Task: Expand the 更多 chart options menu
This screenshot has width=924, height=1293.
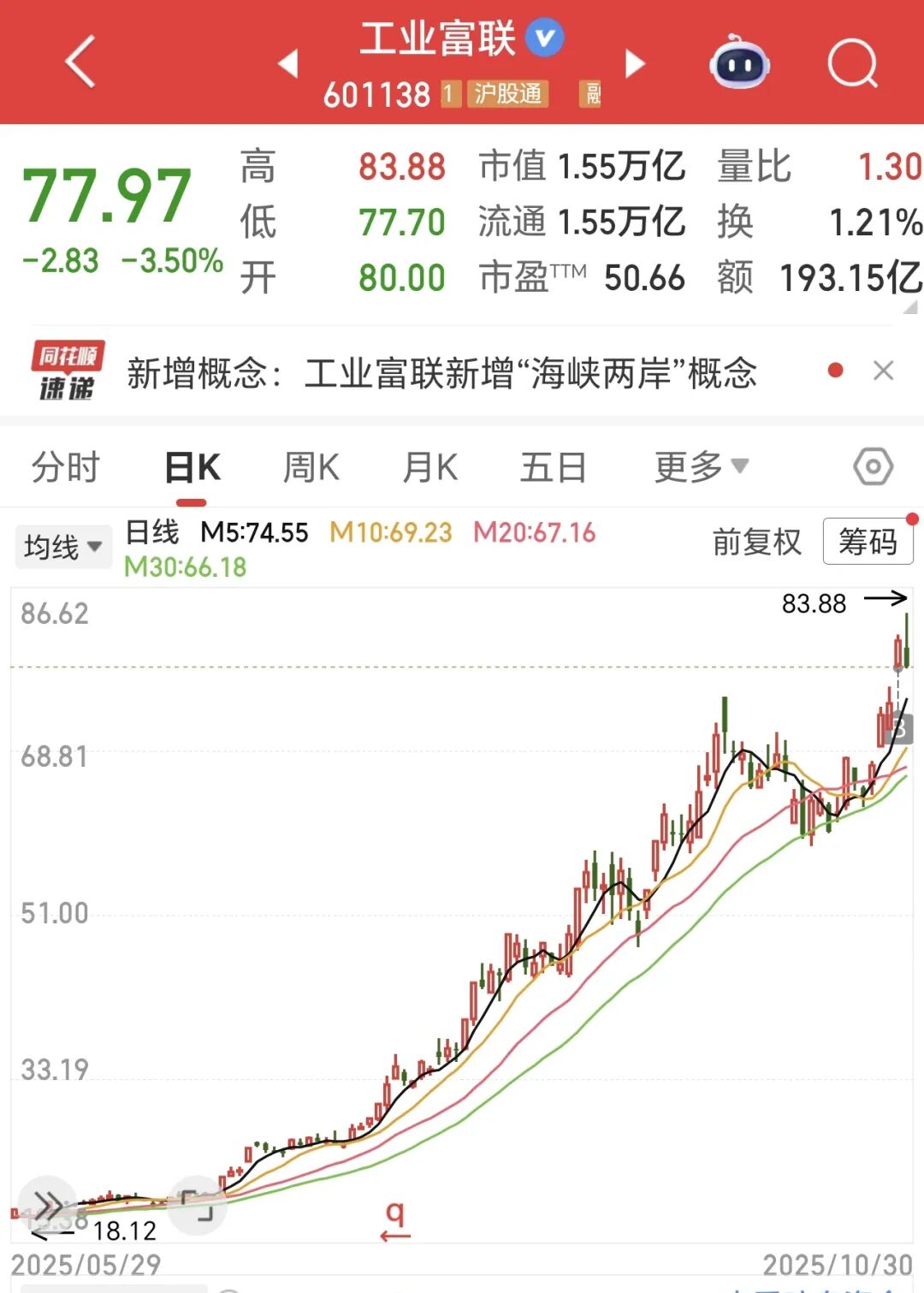Action: (x=699, y=467)
